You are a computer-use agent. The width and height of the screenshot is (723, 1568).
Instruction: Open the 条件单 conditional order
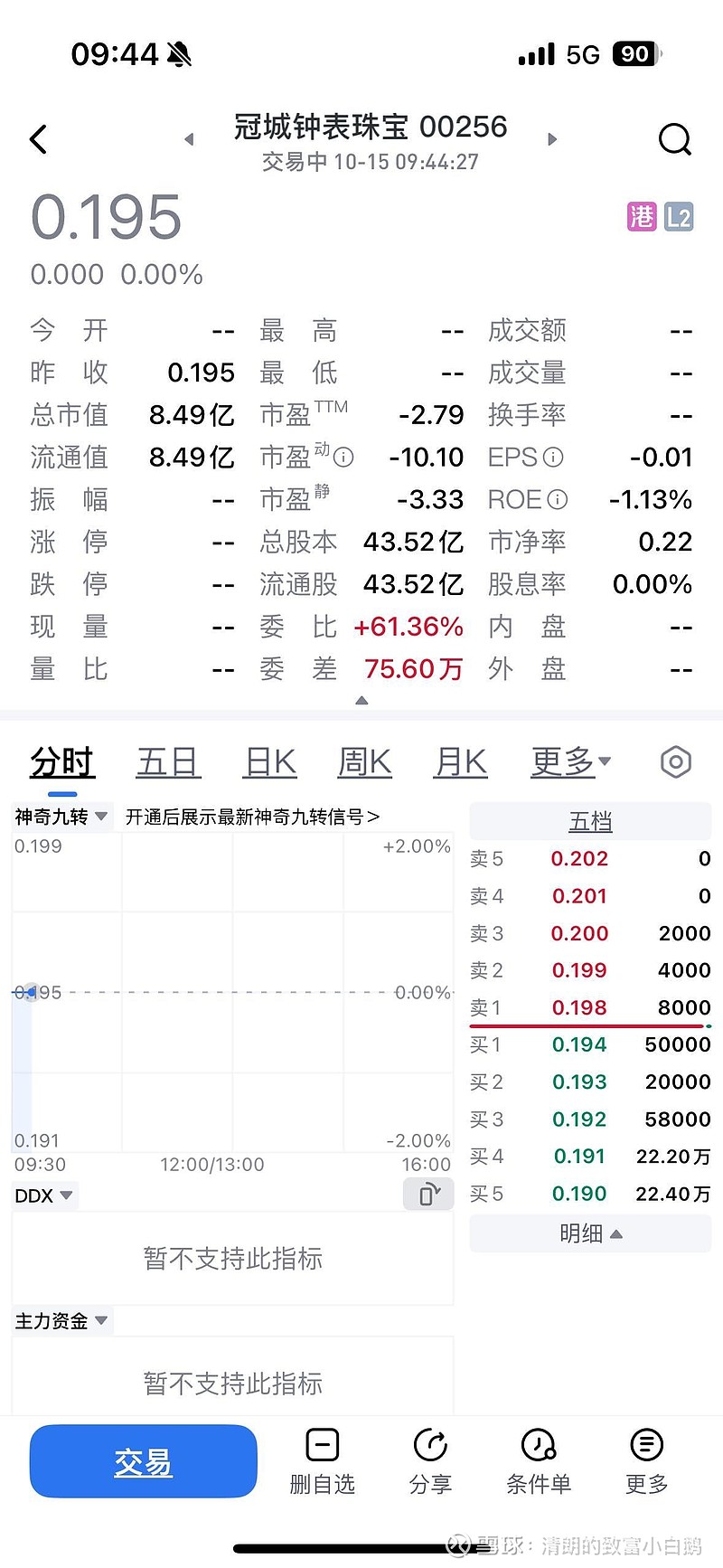(x=539, y=1461)
